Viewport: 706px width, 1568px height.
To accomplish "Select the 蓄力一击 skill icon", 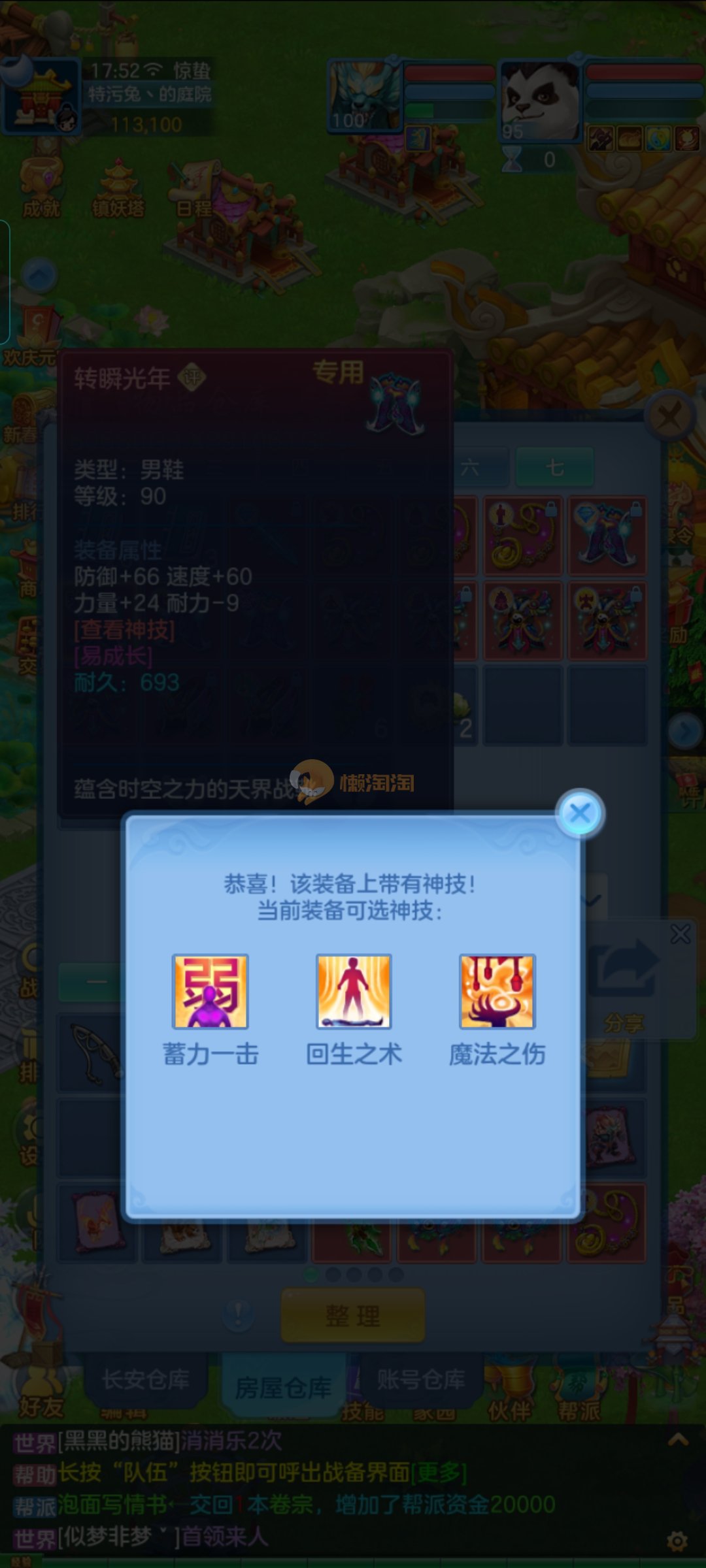I will 210,992.
